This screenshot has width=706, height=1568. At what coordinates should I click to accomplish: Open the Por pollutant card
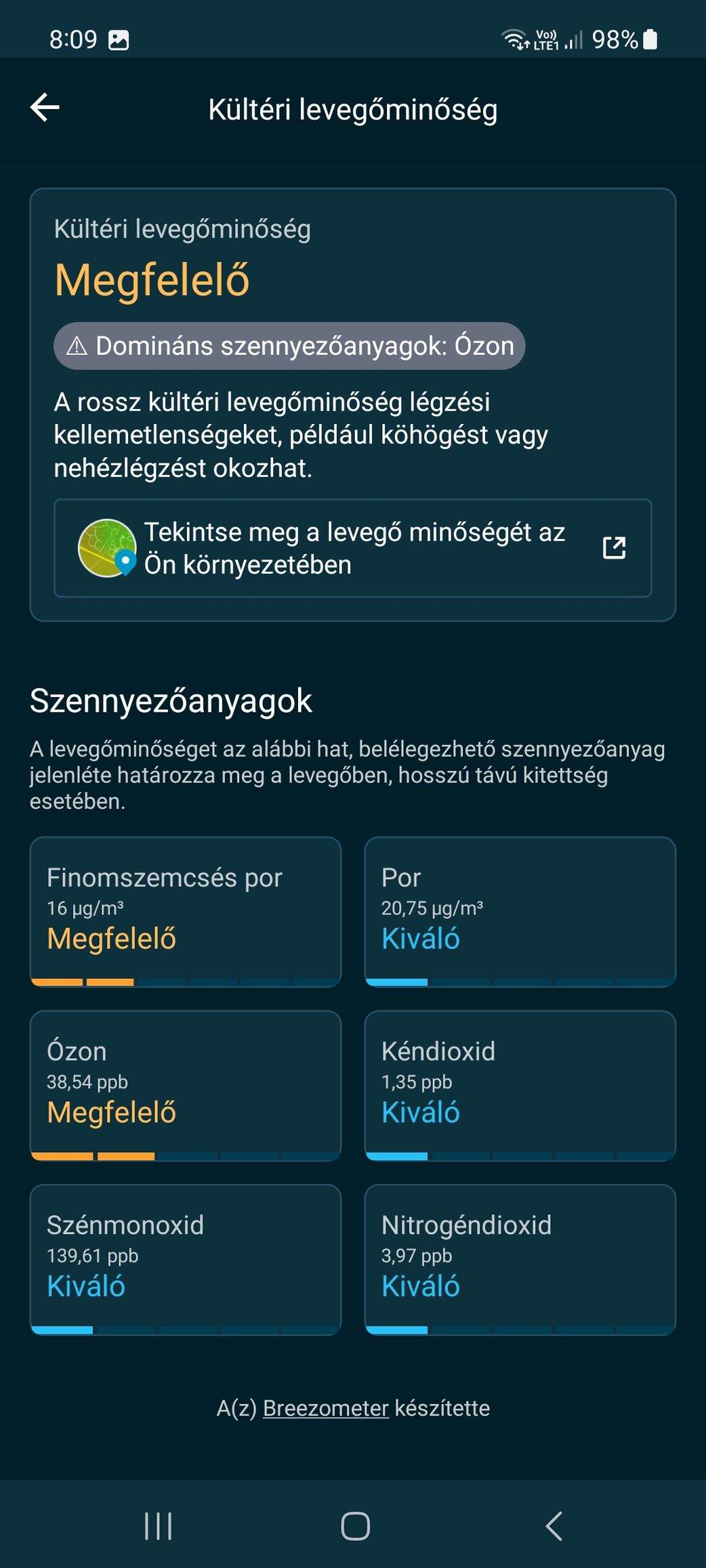click(x=520, y=911)
